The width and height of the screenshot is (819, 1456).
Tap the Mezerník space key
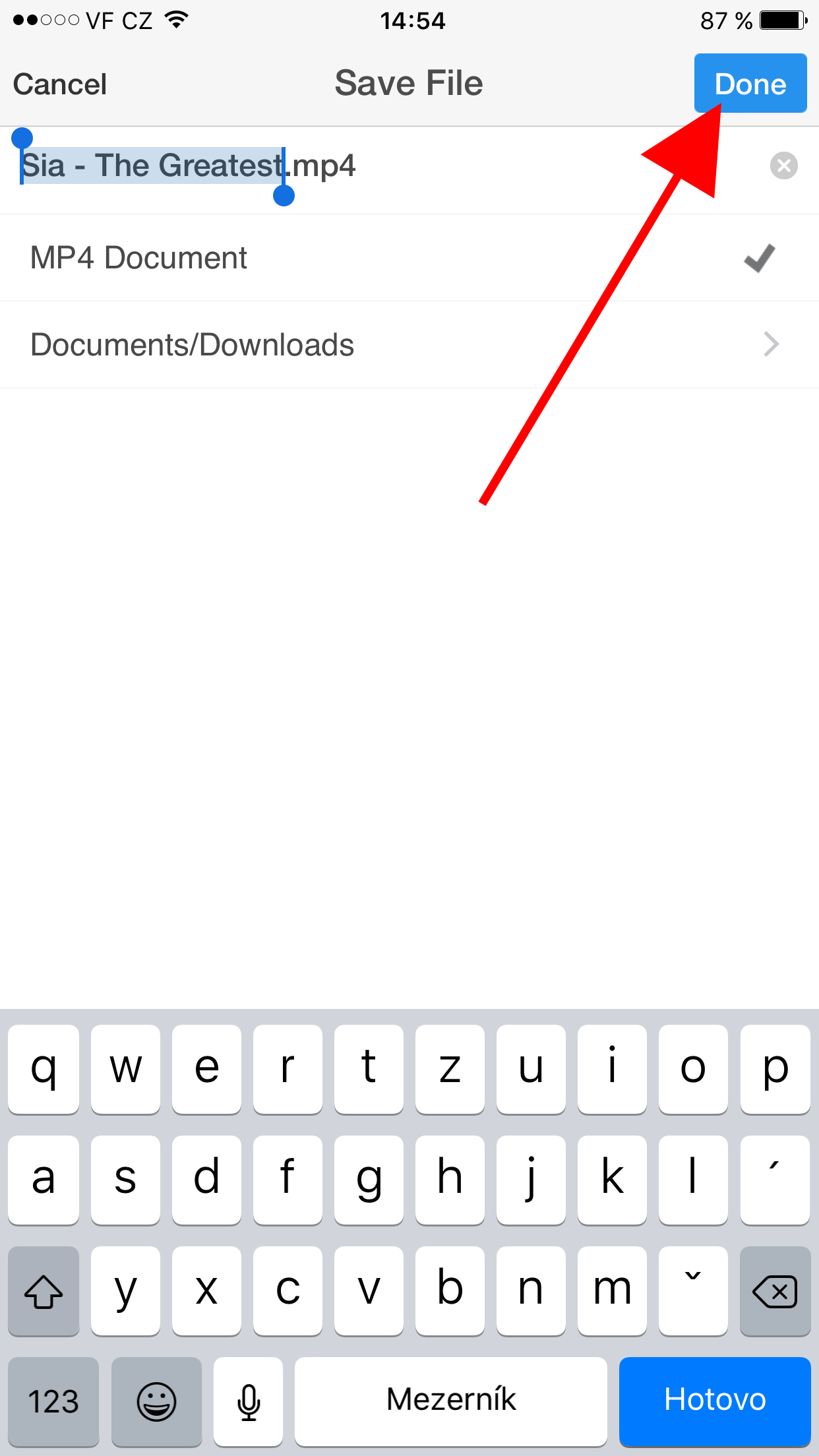450,1400
